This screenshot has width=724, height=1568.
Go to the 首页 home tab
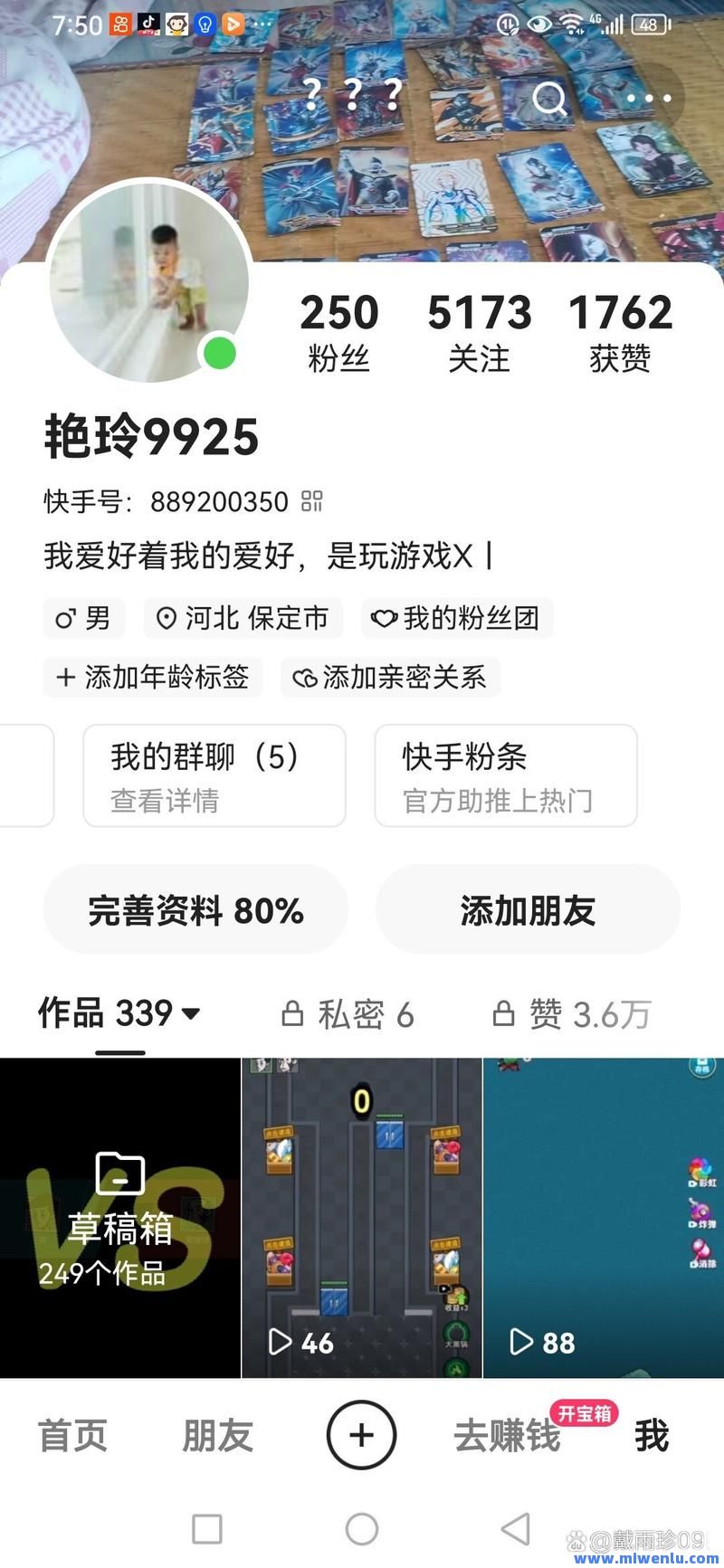pos(72,1435)
